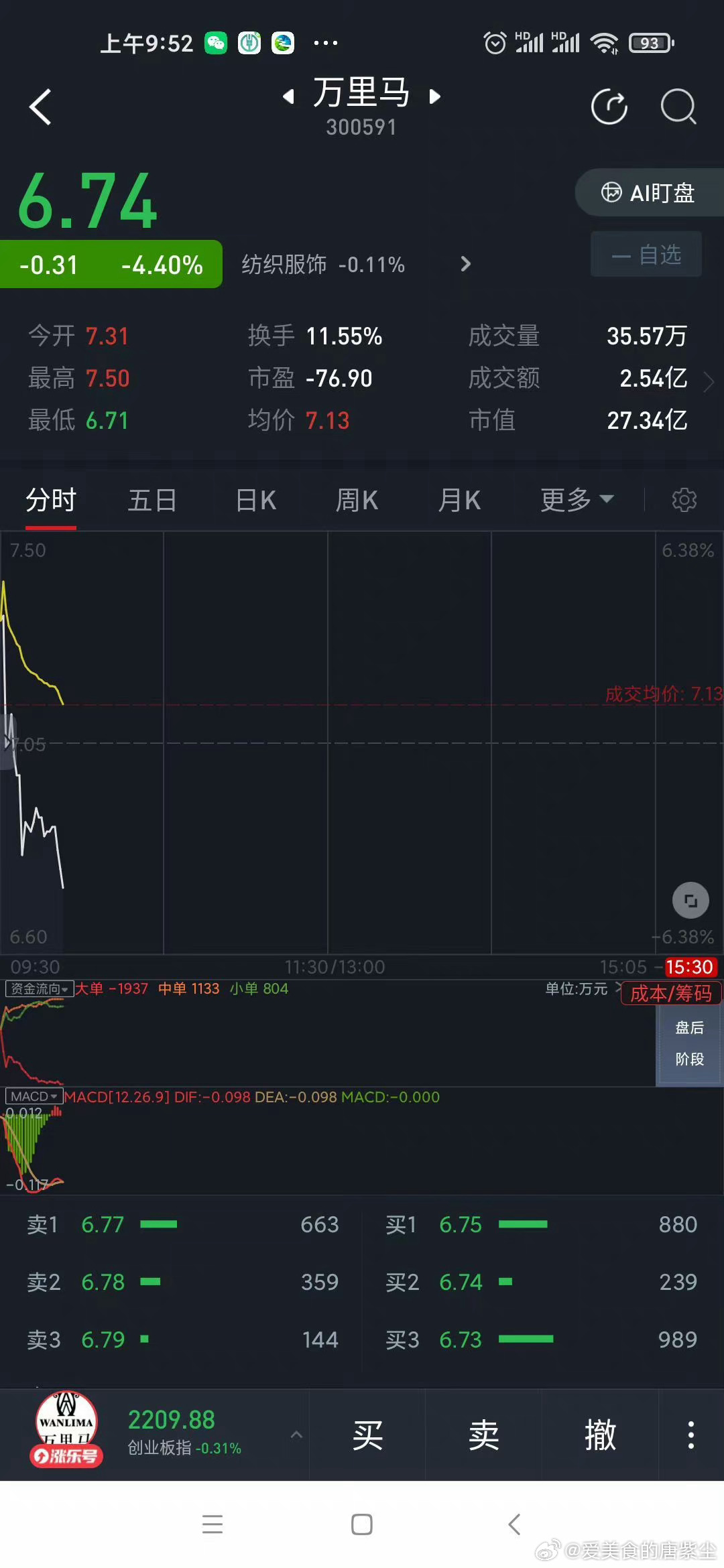
Task: Open the 成本/筹码 panel
Action: [x=671, y=993]
